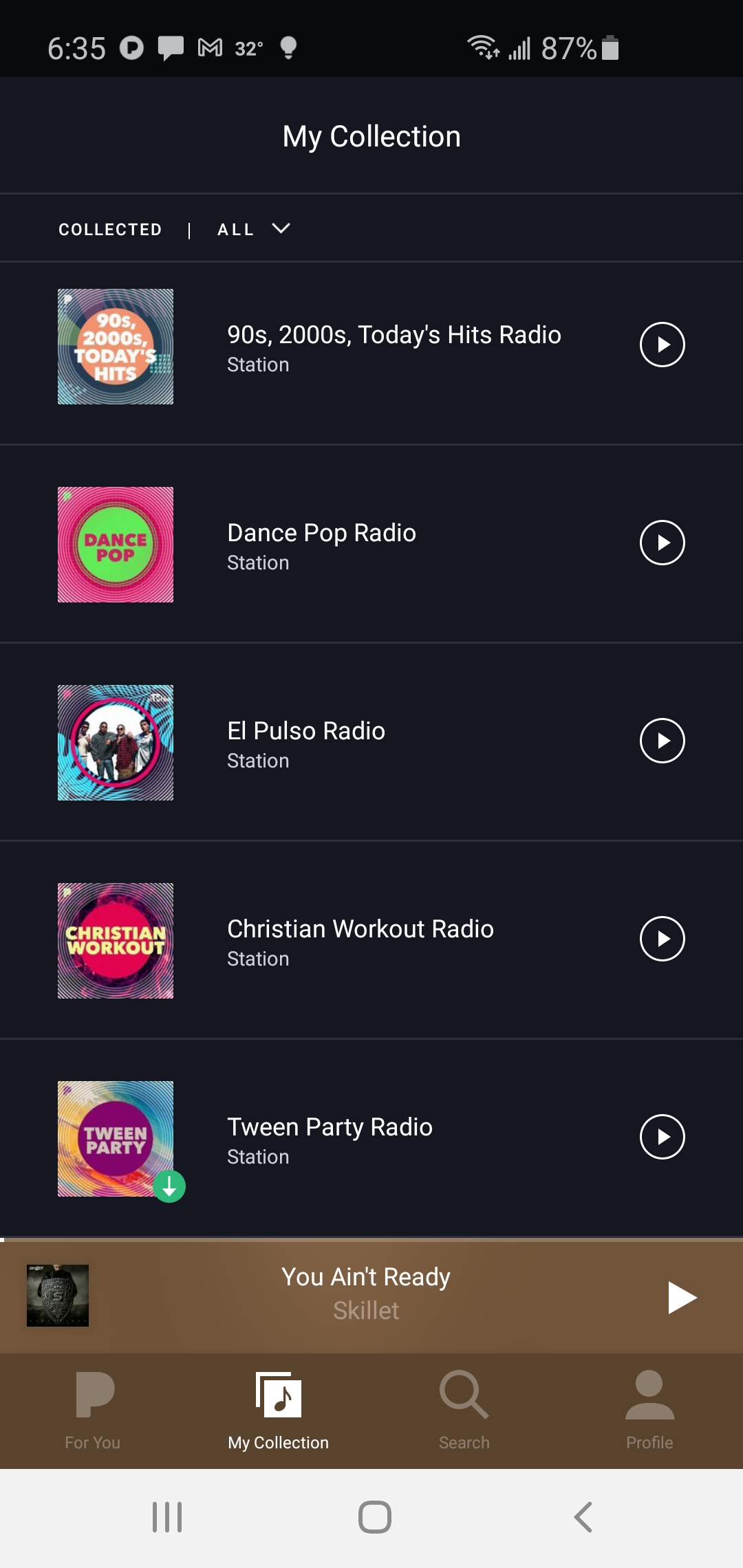
Task: Play 90s, 2000s, Today's Hits Radio
Action: [x=662, y=345]
